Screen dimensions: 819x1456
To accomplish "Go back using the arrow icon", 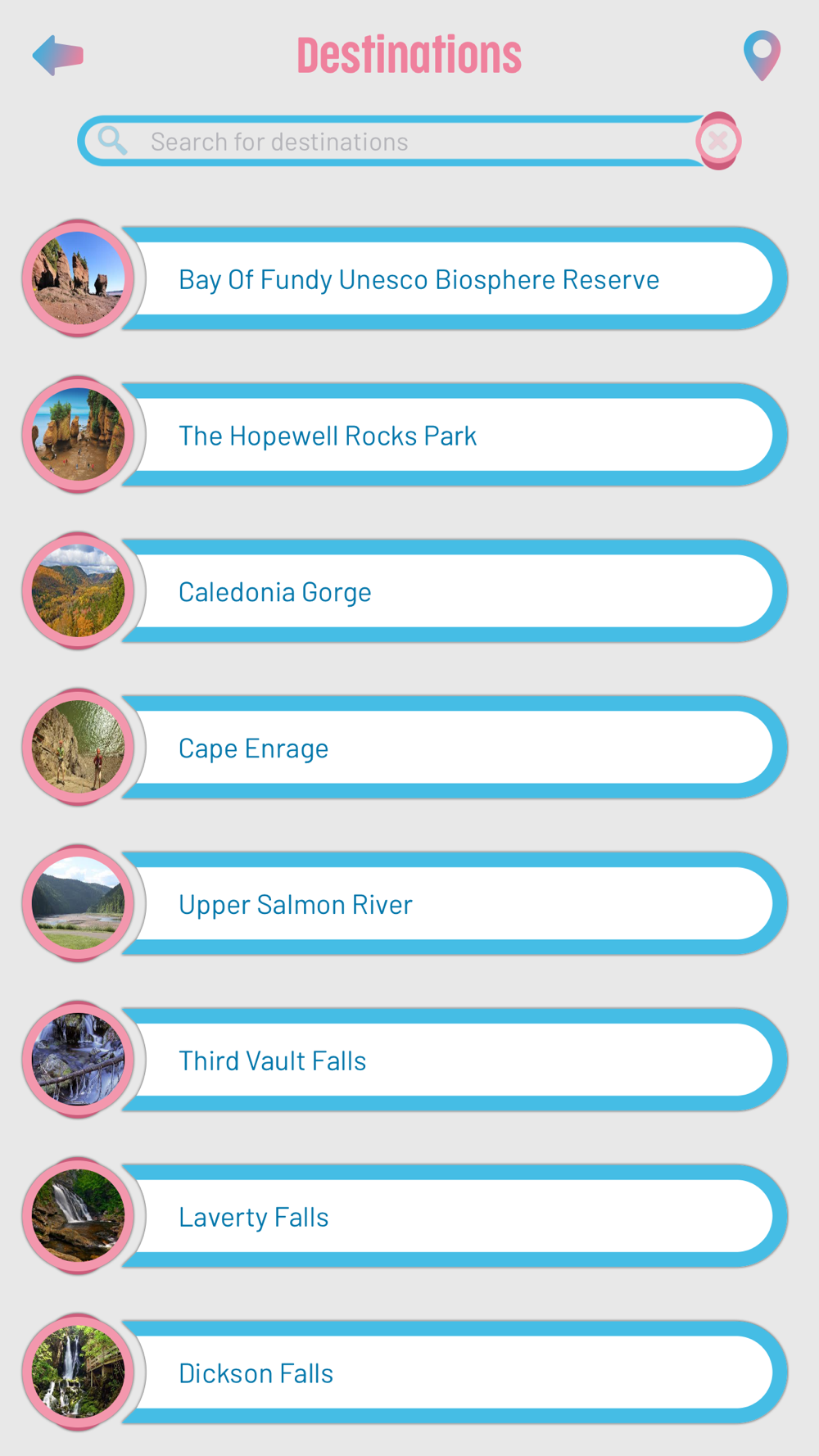I will (x=58, y=56).
